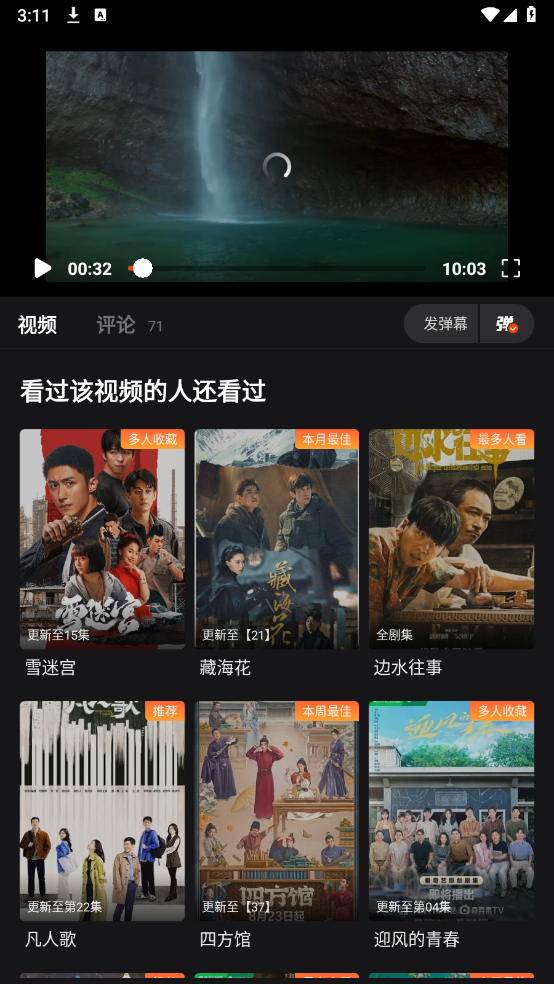Open the 雪迷宫 drama card
Screen dimensions: 554x984
coord(102,553)
